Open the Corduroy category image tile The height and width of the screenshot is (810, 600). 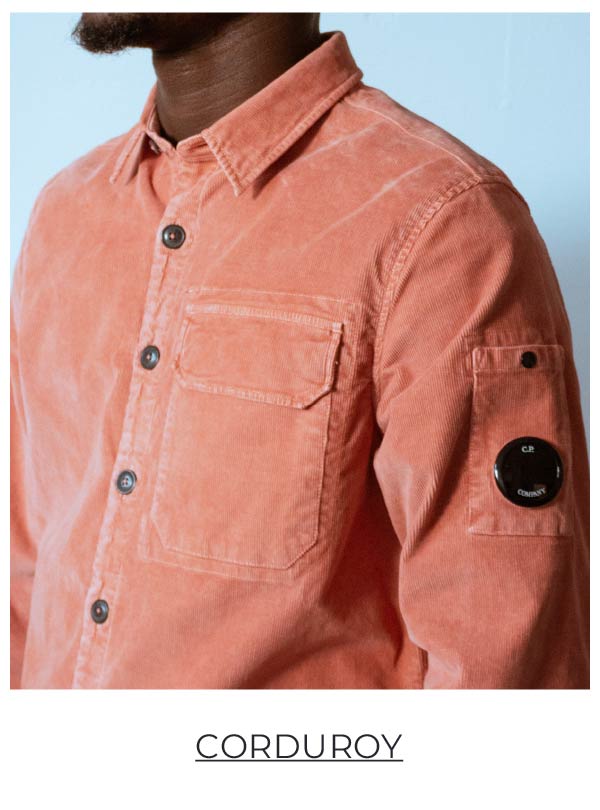[299, 350]
